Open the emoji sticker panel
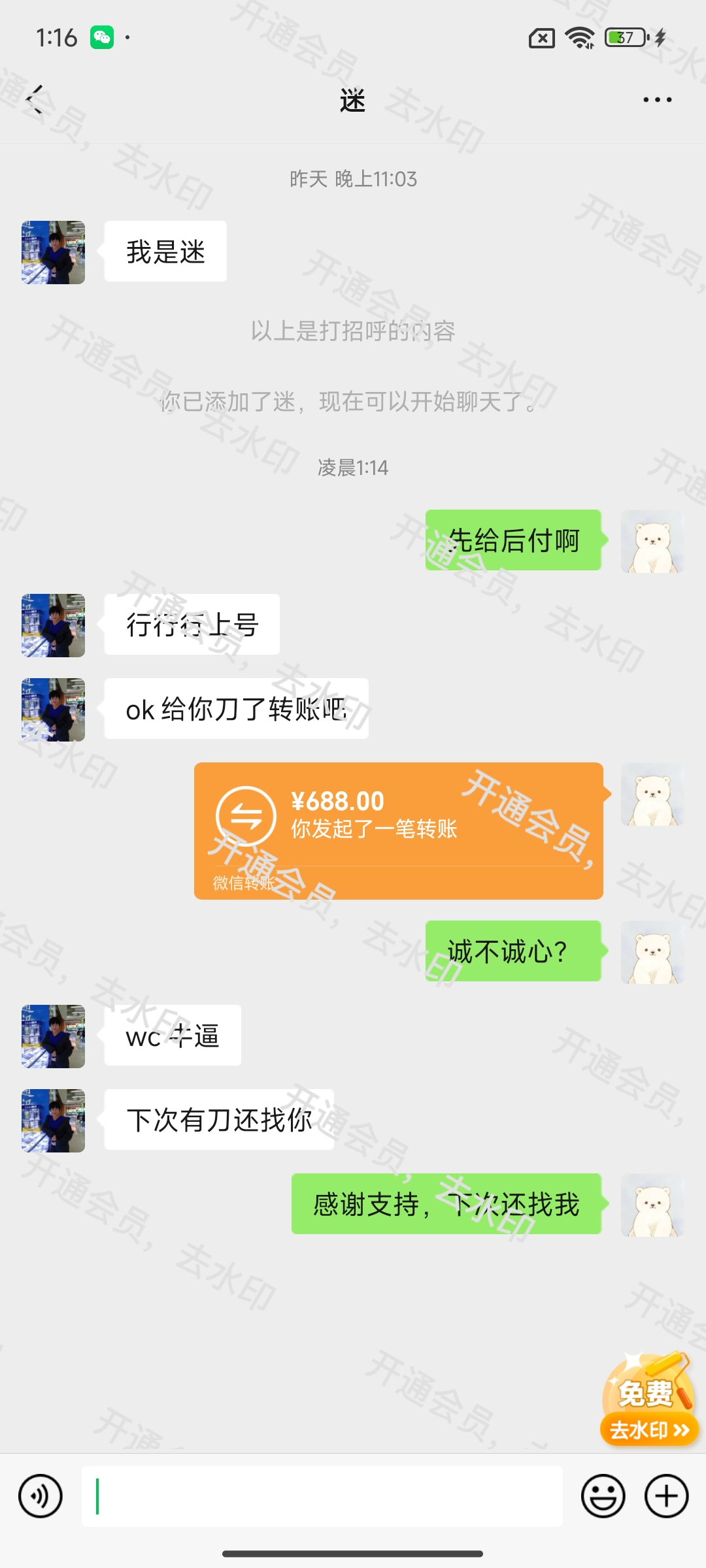This screenshot has height=1568, width=706. (x=603, y=1495)
